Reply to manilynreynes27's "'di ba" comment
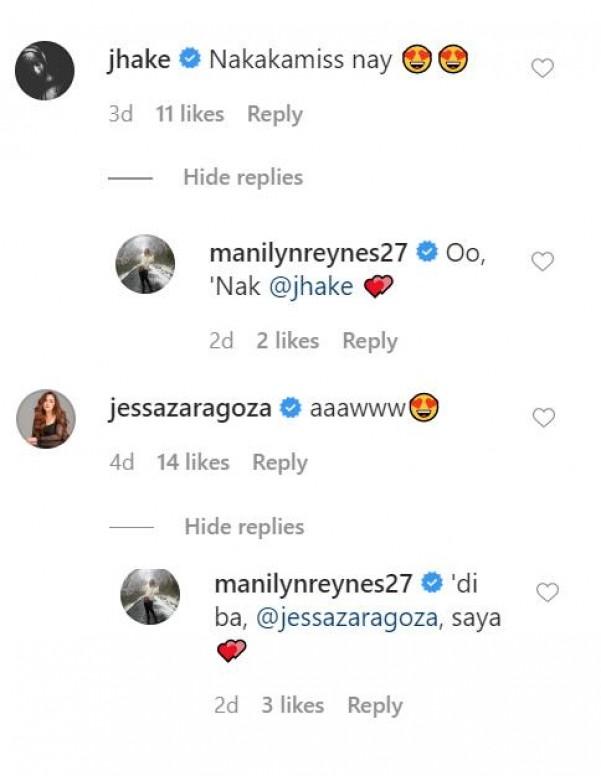Viewport: 601px width, 776px height. [374, 705]
